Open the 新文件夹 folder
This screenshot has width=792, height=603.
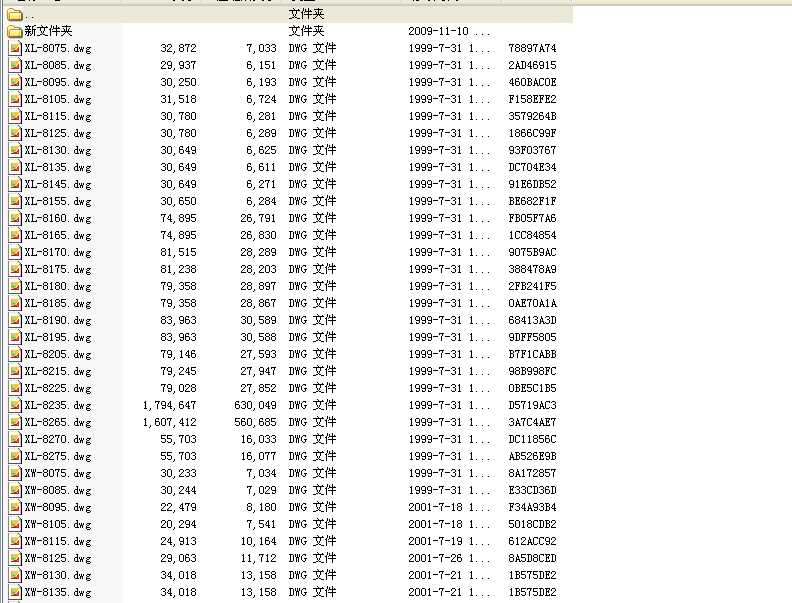point(48,31)
